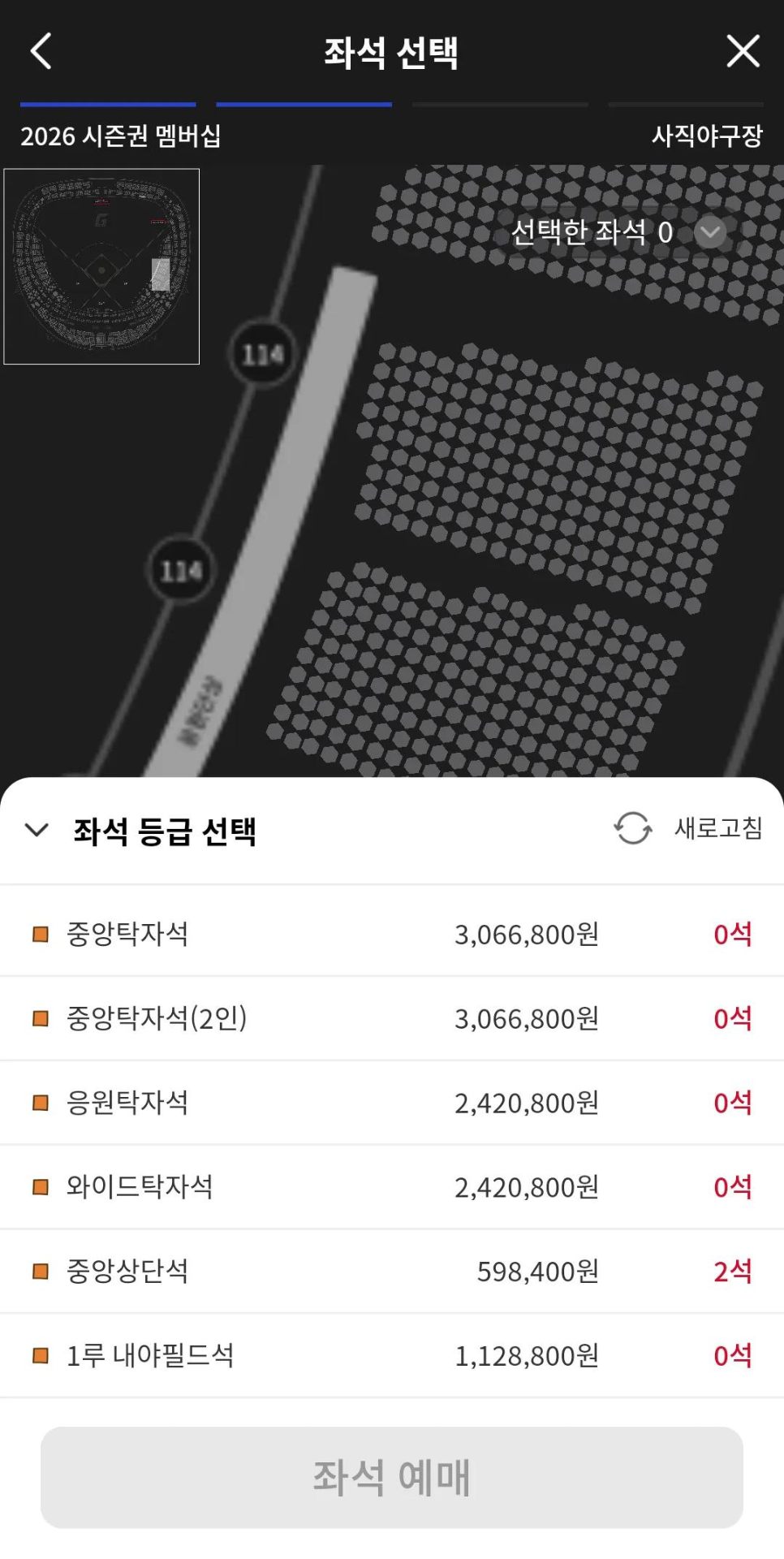Close the seat selection screen
Screen dimensions: 784x1559
[x=743, y=51]
